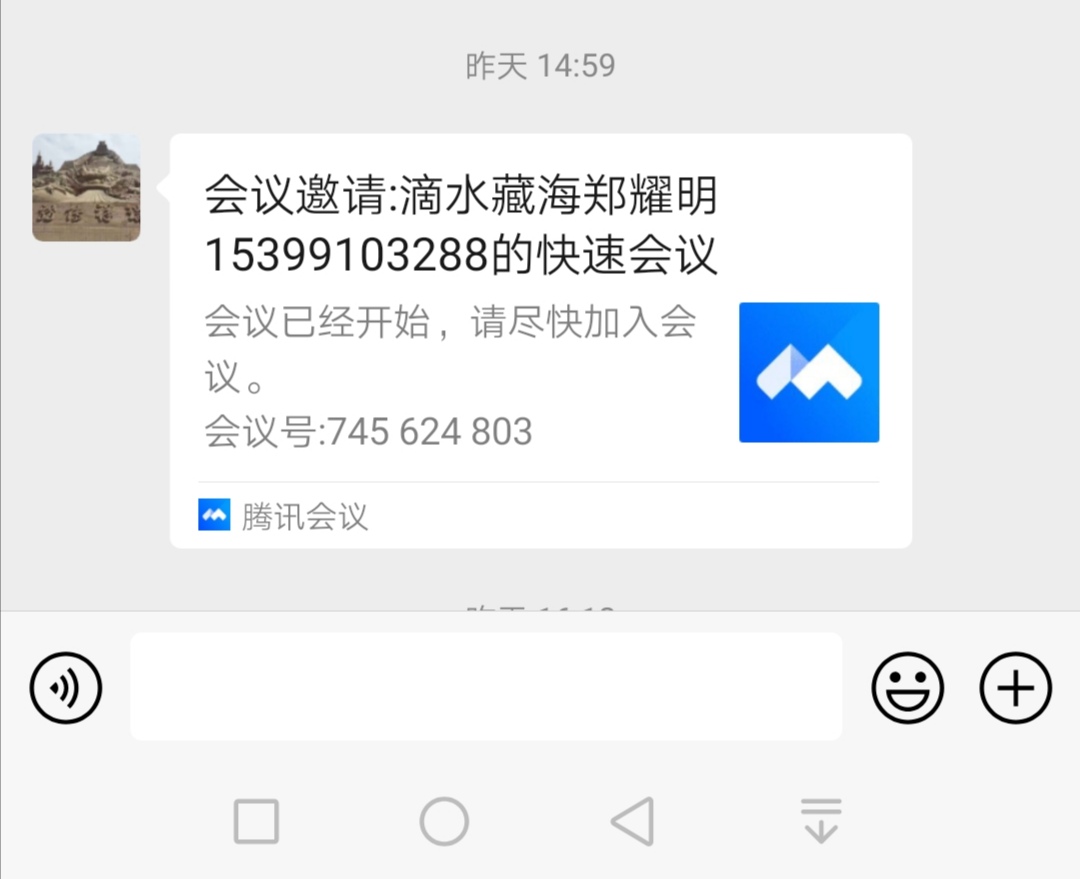Open the Tencent Meeting invitation card
This screenshot has height=879, width=1080.
(540, 340)
